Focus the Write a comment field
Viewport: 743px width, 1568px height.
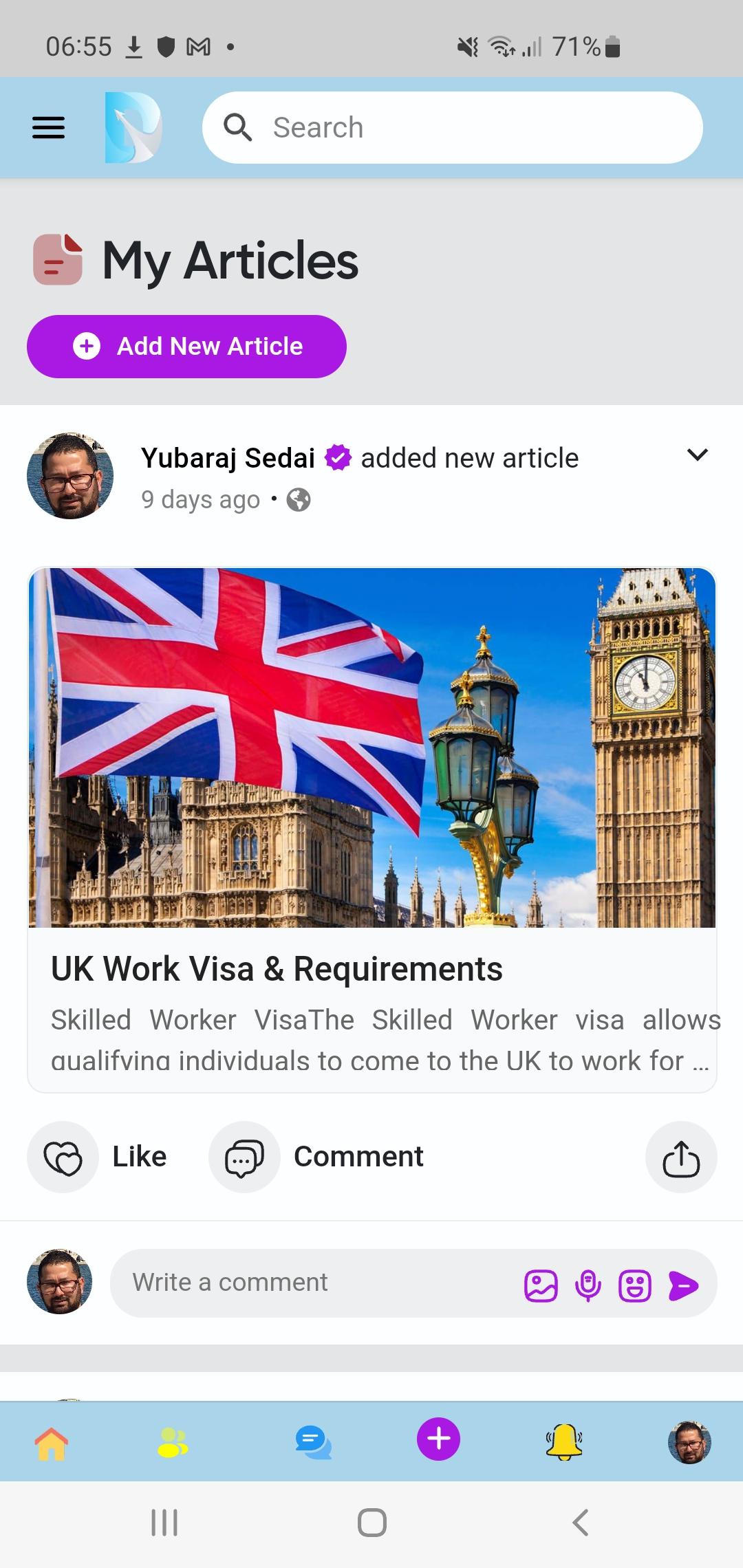coord(313,1283)
